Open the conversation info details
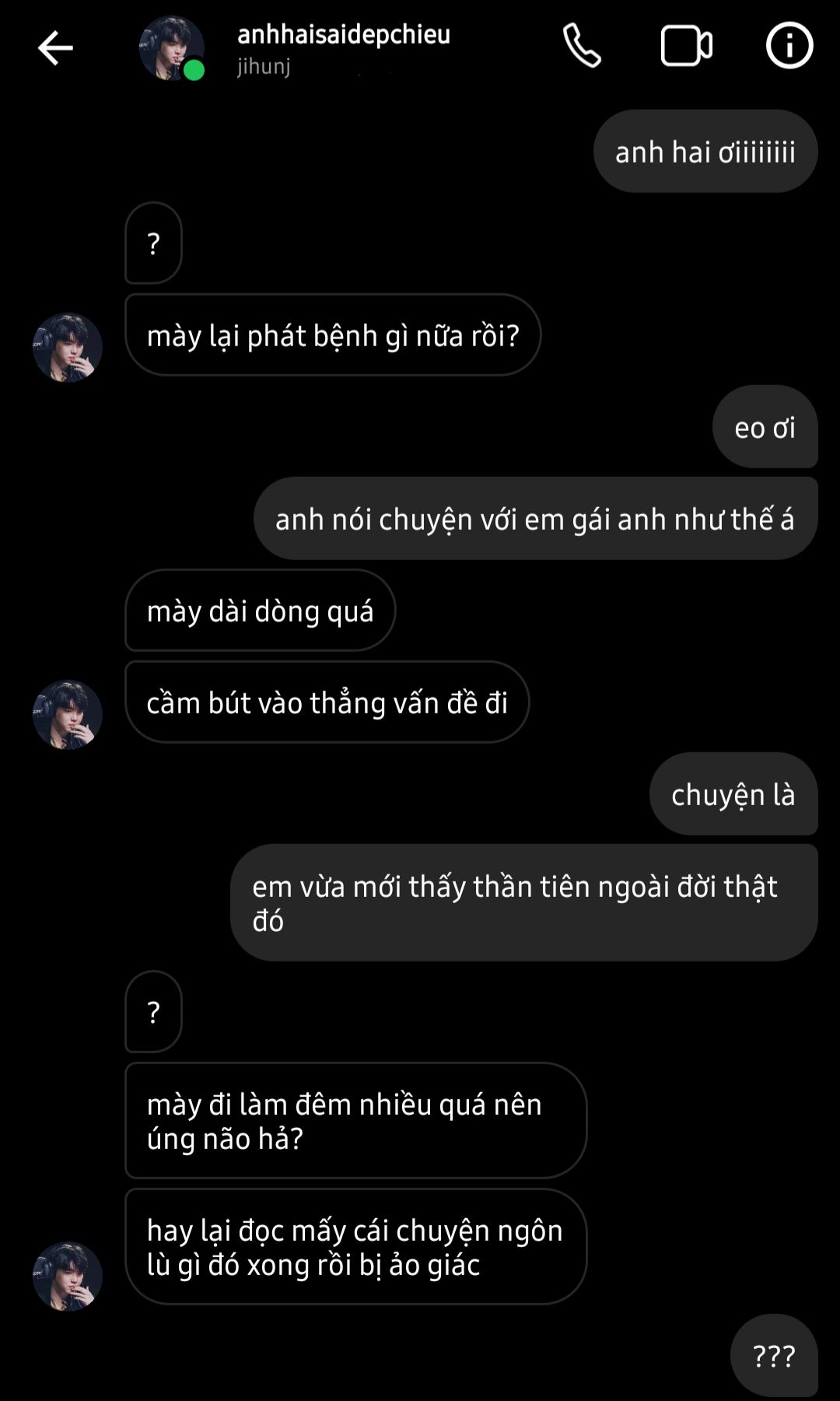 tap(789, 46)
